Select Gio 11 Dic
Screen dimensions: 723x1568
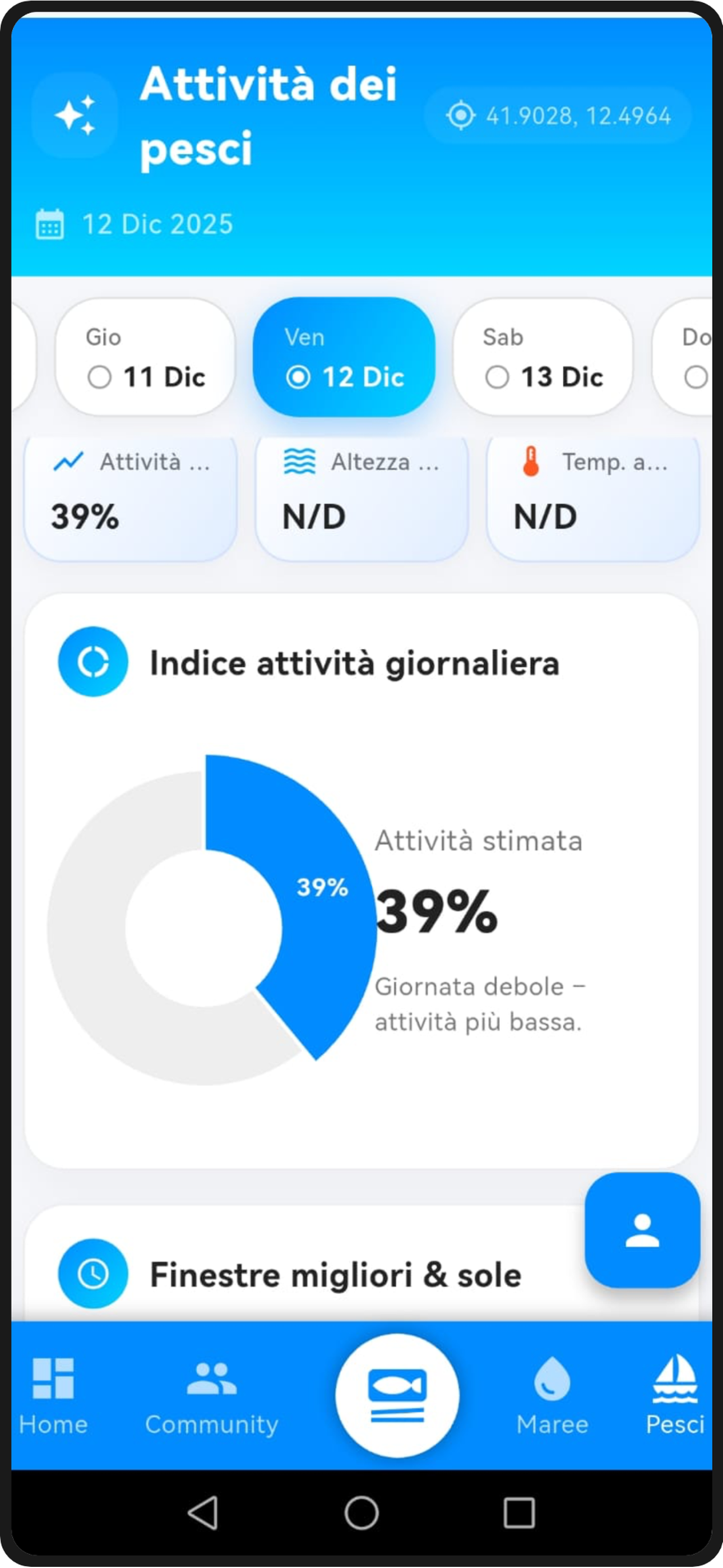tap(146, 358)
